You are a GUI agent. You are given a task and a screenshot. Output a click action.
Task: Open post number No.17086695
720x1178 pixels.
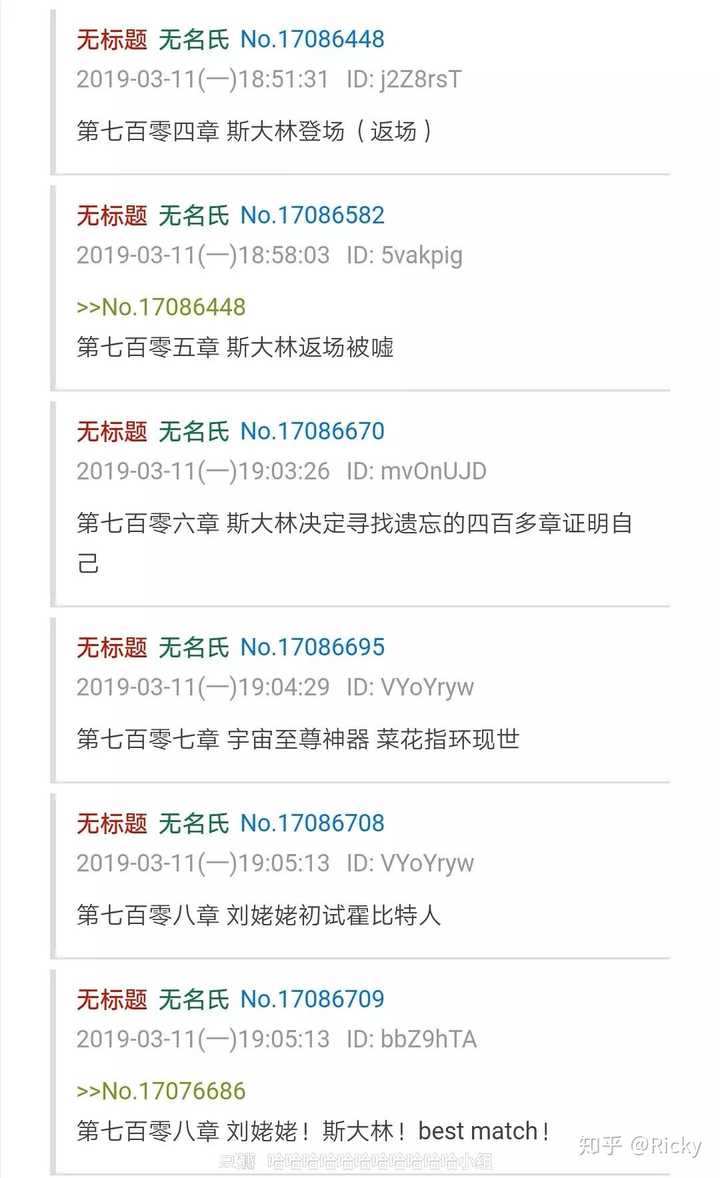click(x=312, y=647)
